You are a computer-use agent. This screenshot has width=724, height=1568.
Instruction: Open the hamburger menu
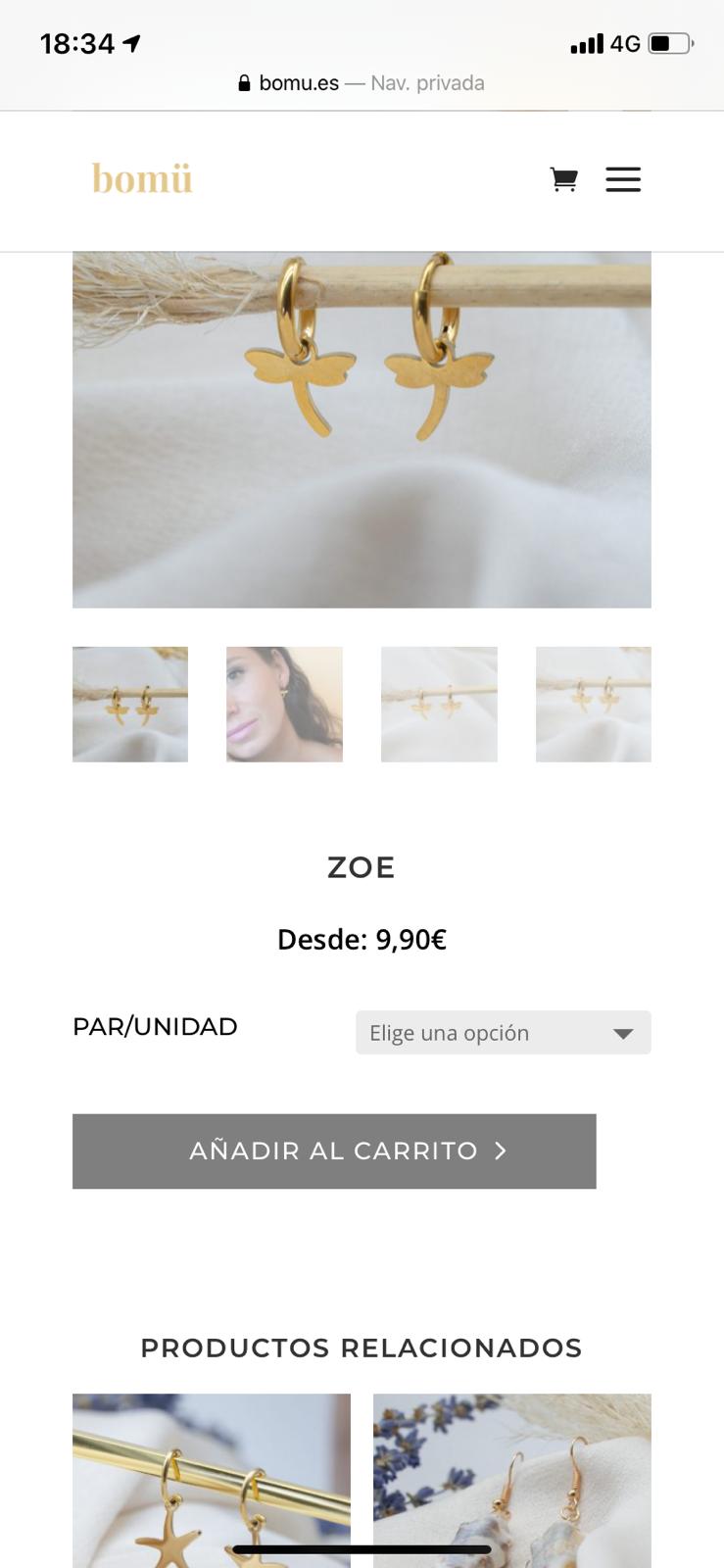point(623,179)
